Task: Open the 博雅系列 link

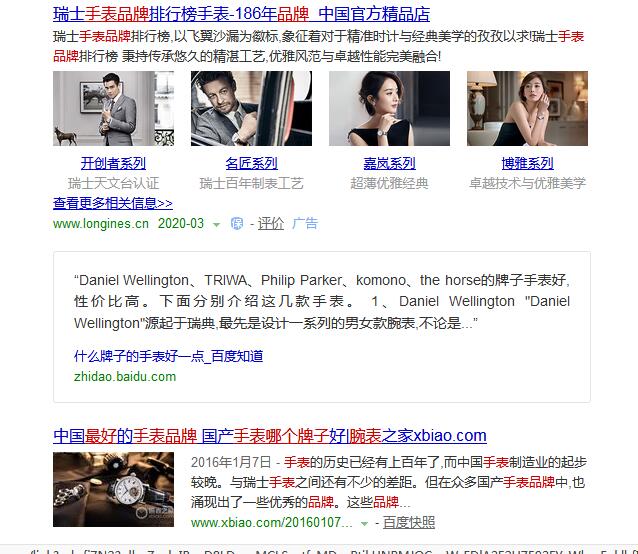Action: pyautogui.click(x=527, y=164)
